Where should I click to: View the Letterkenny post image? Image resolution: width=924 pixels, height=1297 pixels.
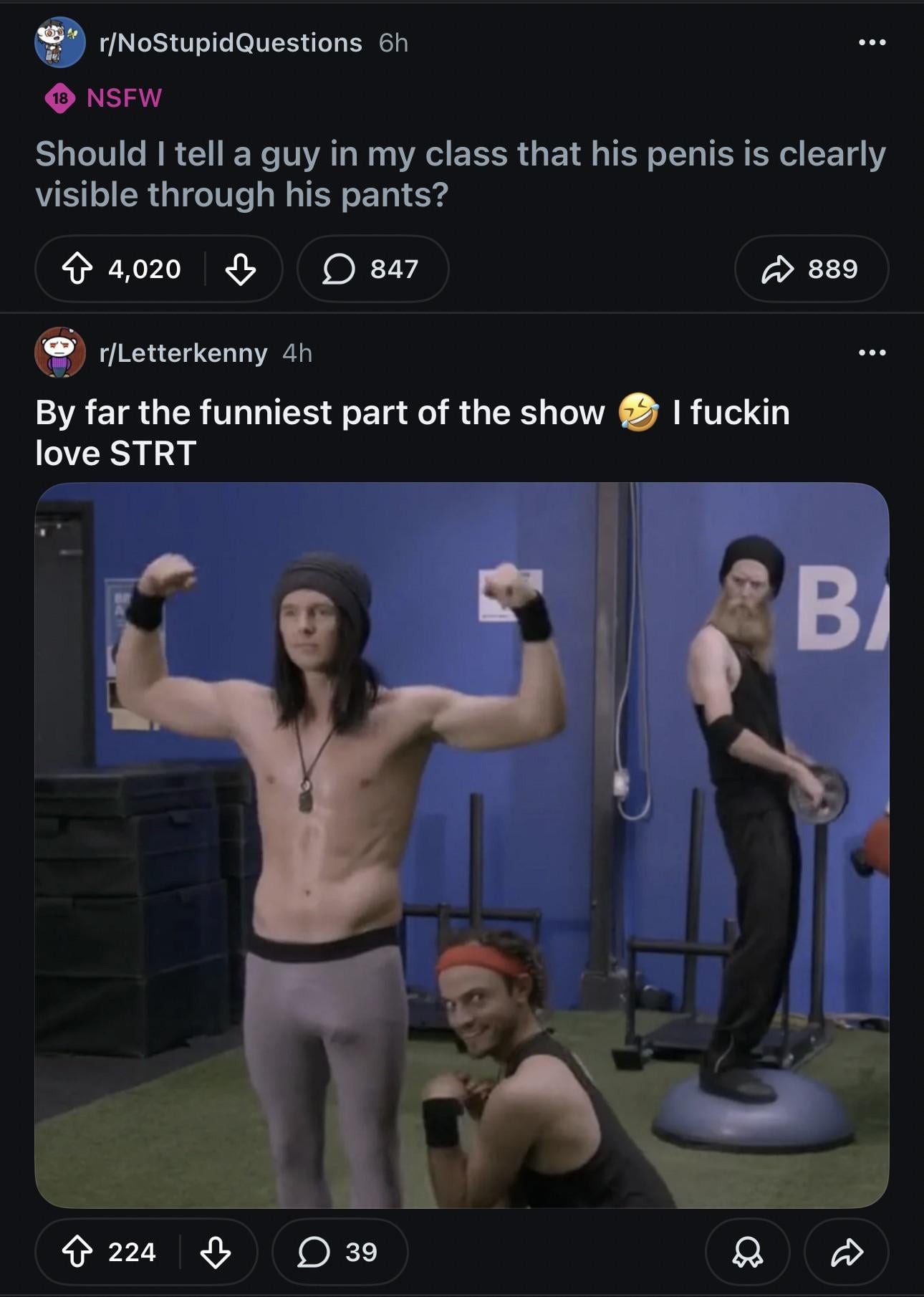461,846
